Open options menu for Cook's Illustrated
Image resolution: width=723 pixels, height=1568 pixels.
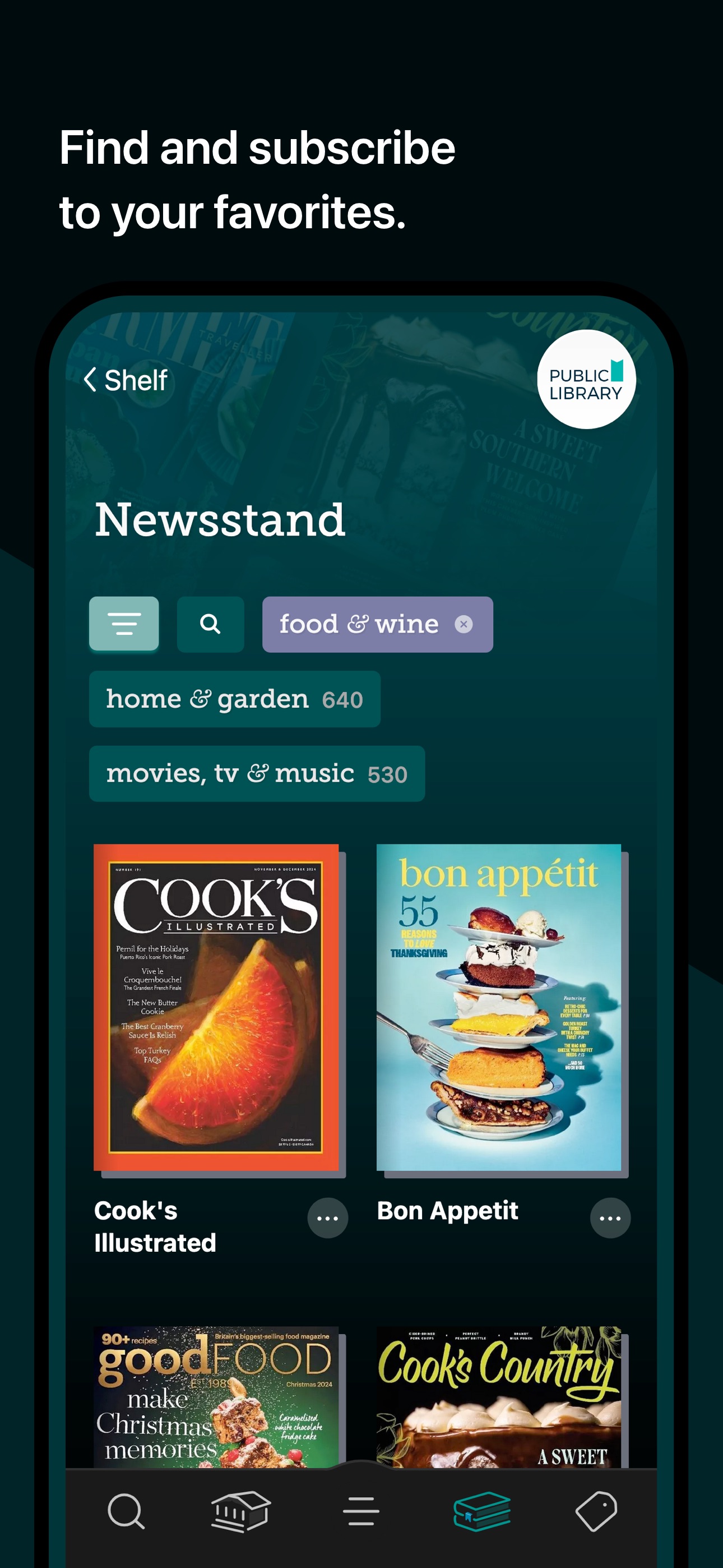[328, 1218]
